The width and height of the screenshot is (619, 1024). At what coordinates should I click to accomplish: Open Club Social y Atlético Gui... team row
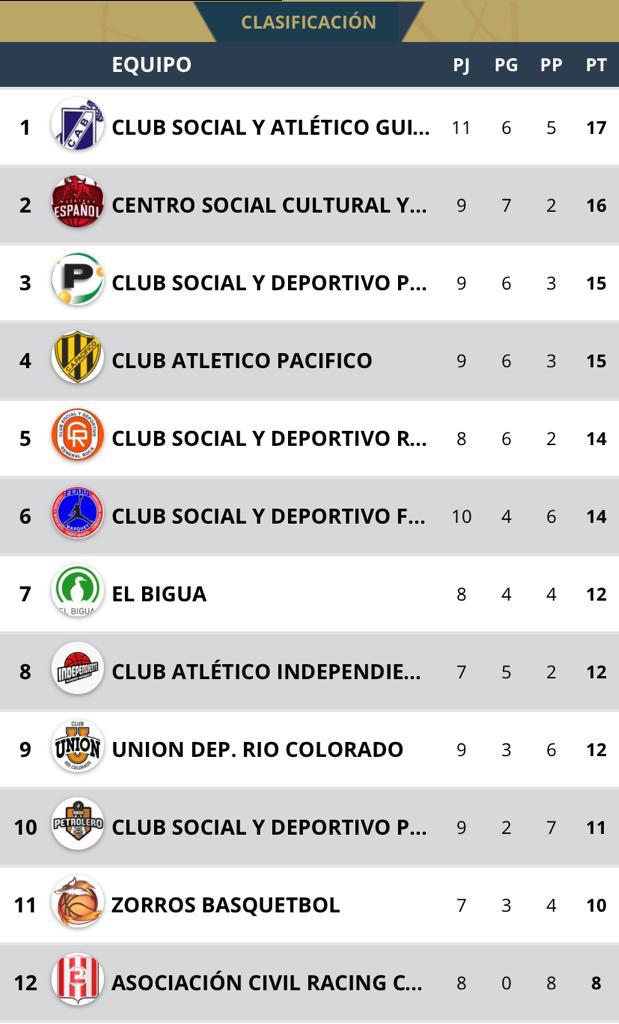[270, 127]
